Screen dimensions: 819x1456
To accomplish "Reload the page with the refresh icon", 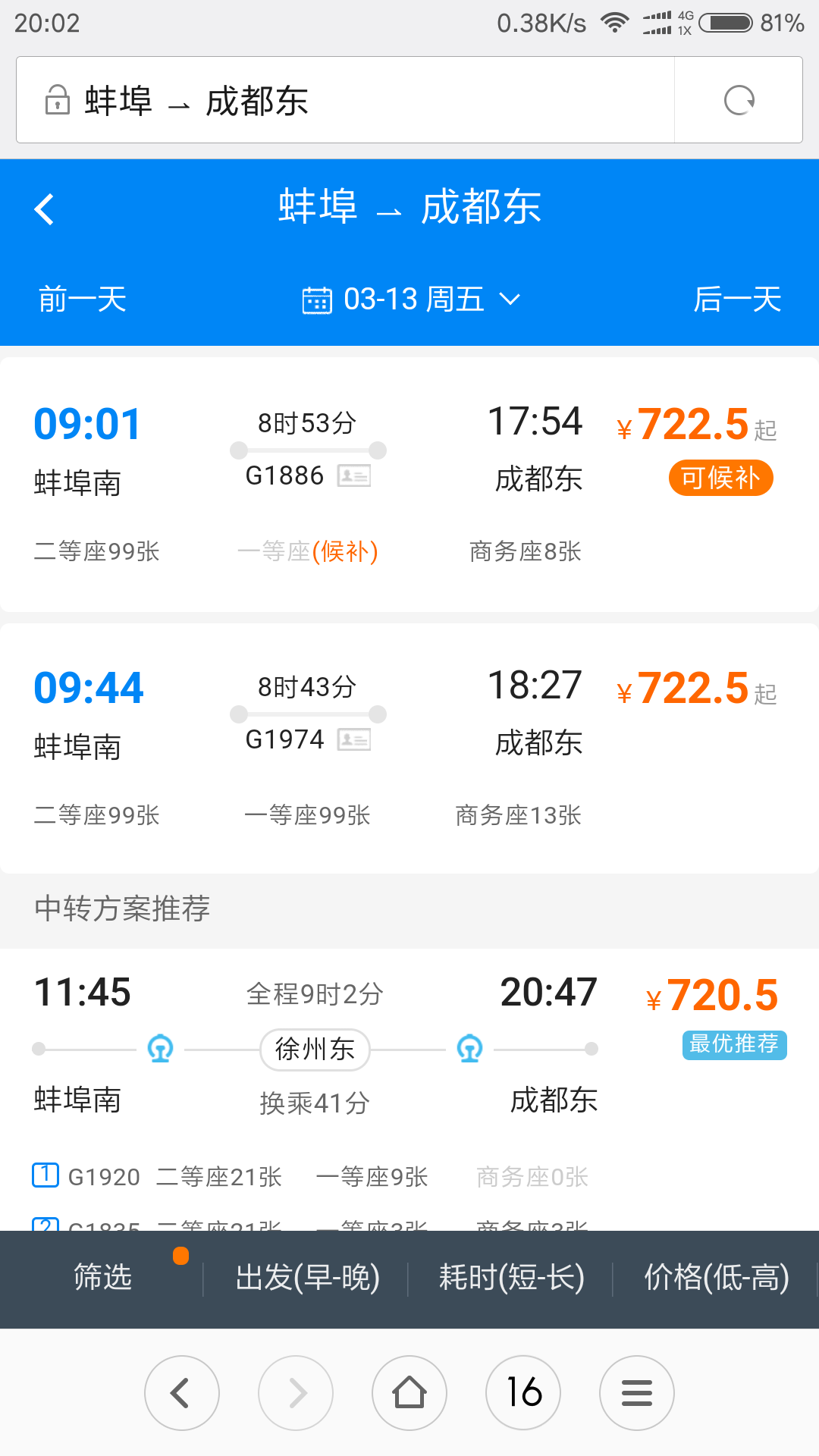I will [x=739, y=100].
